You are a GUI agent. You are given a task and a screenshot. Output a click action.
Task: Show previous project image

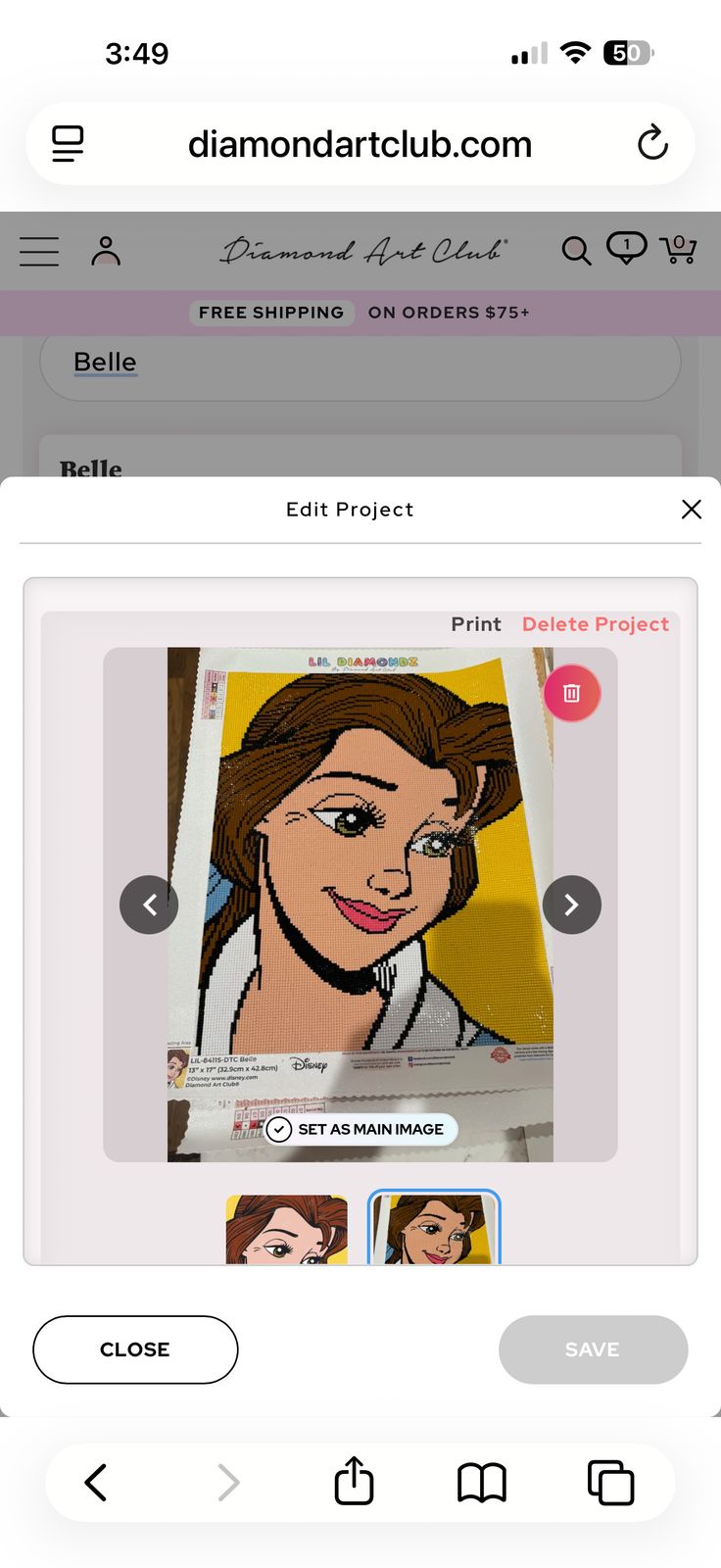pyautogui.click(x=149, y=905)
